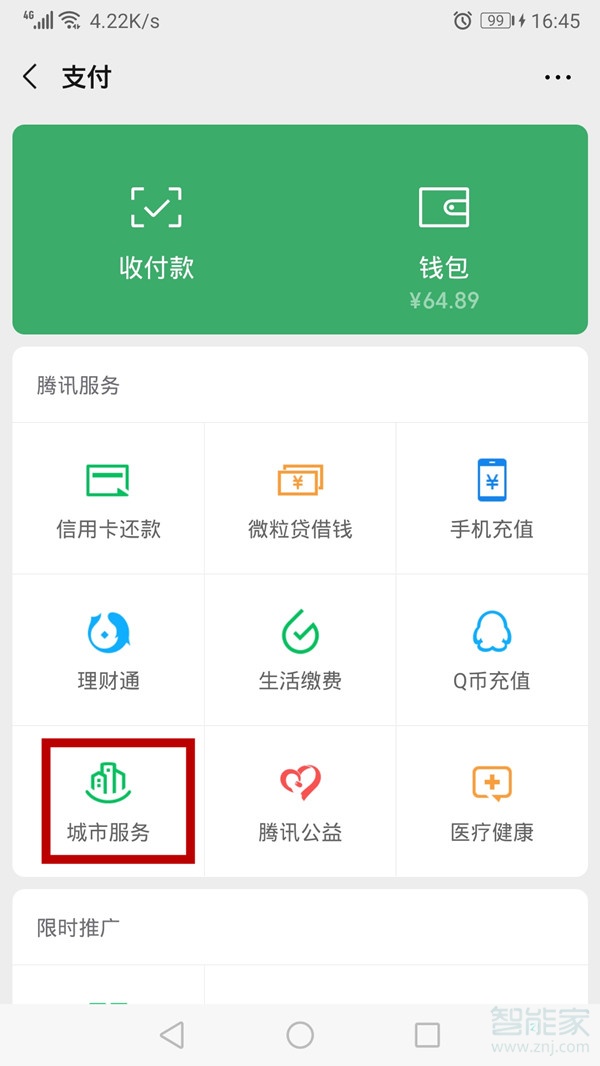Tap the system back button

click(x=172, y=1035)
